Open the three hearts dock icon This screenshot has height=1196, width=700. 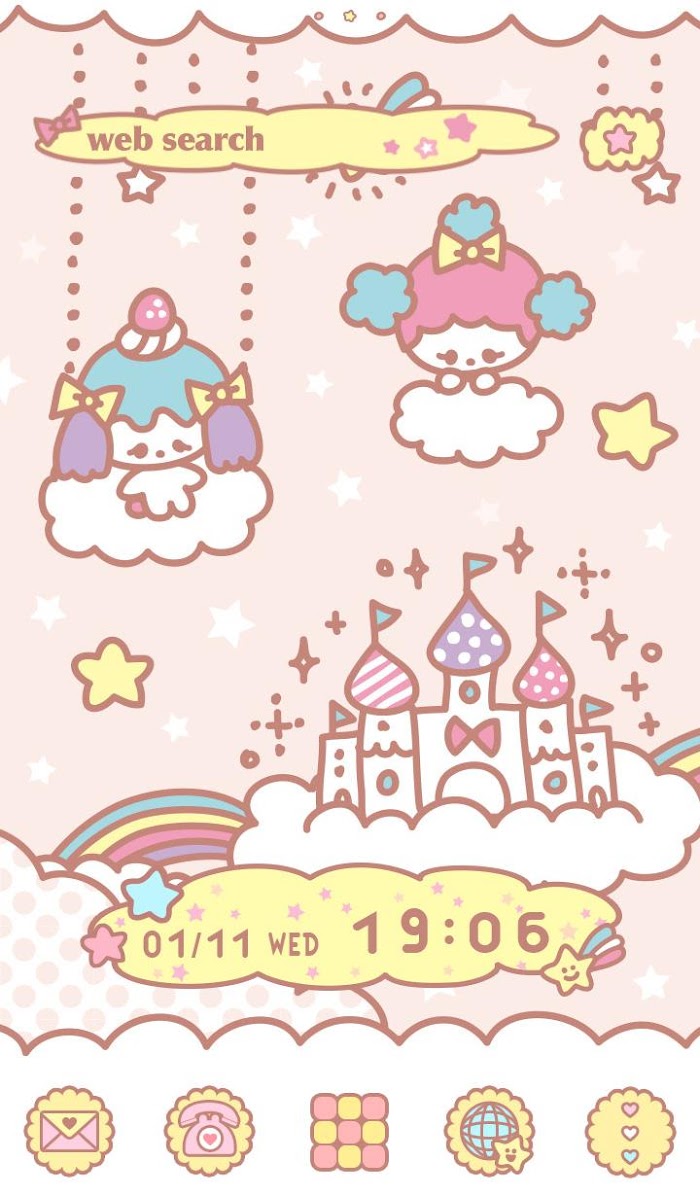630,1131
